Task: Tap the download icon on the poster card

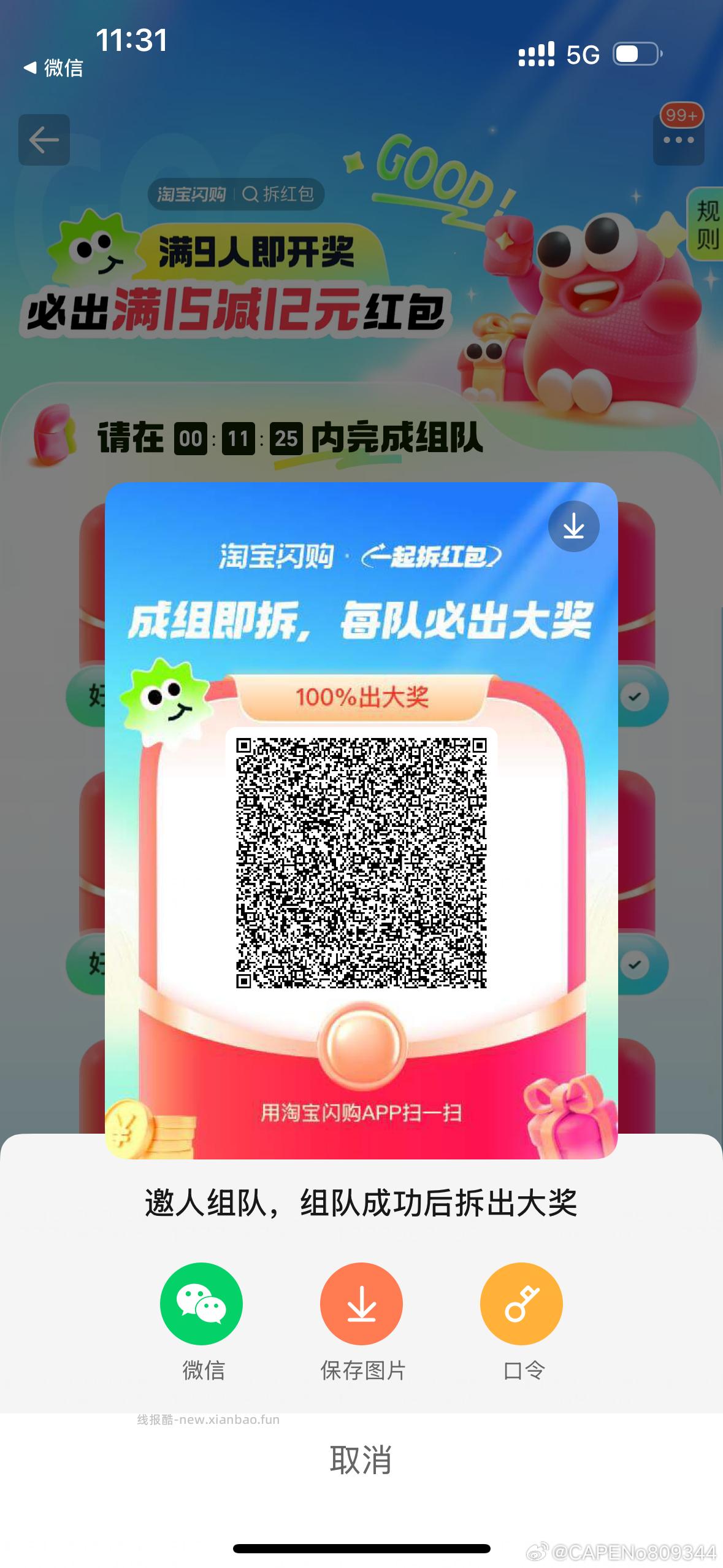Action: pos(573,526)
